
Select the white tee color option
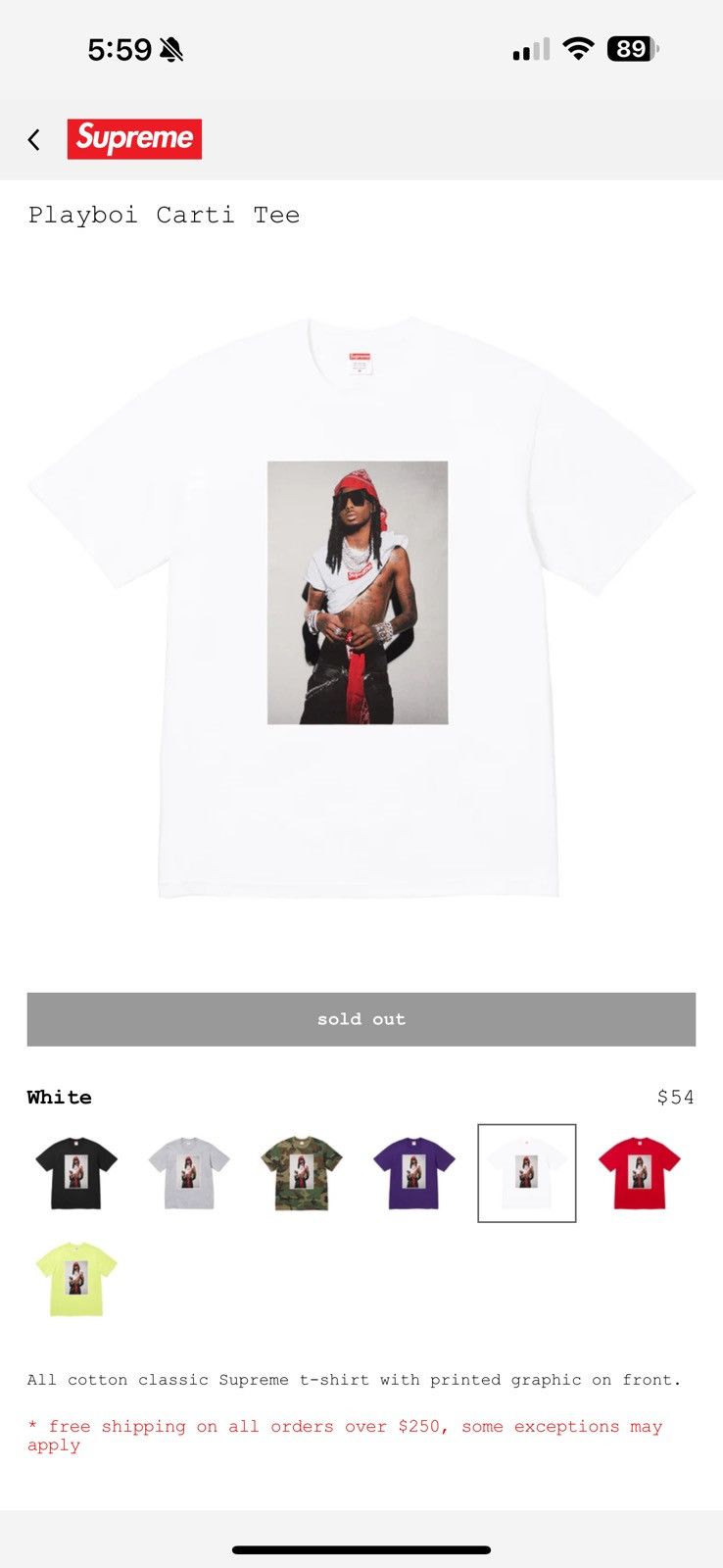click(x=527, y=1173)
